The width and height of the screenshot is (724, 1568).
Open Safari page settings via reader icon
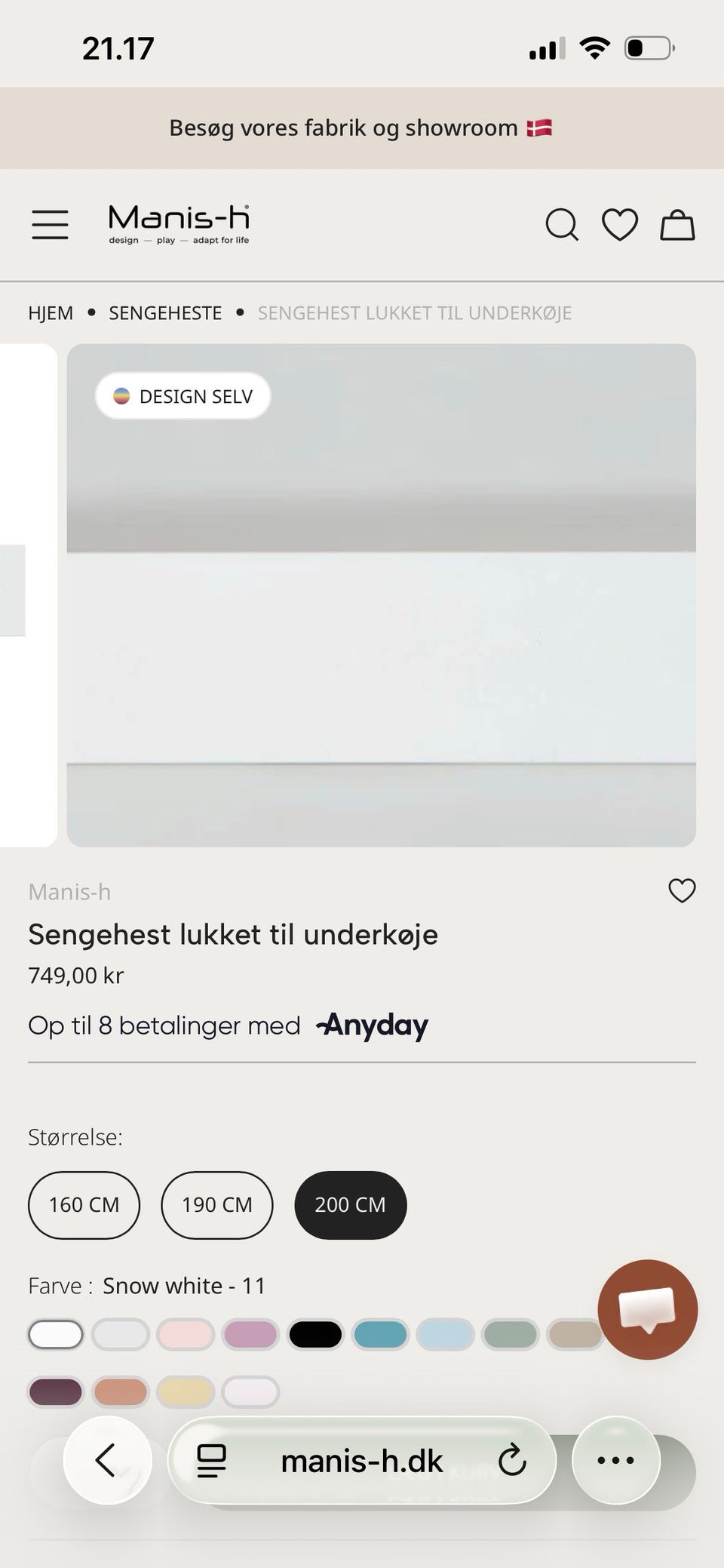click(x=212, y=1460)
